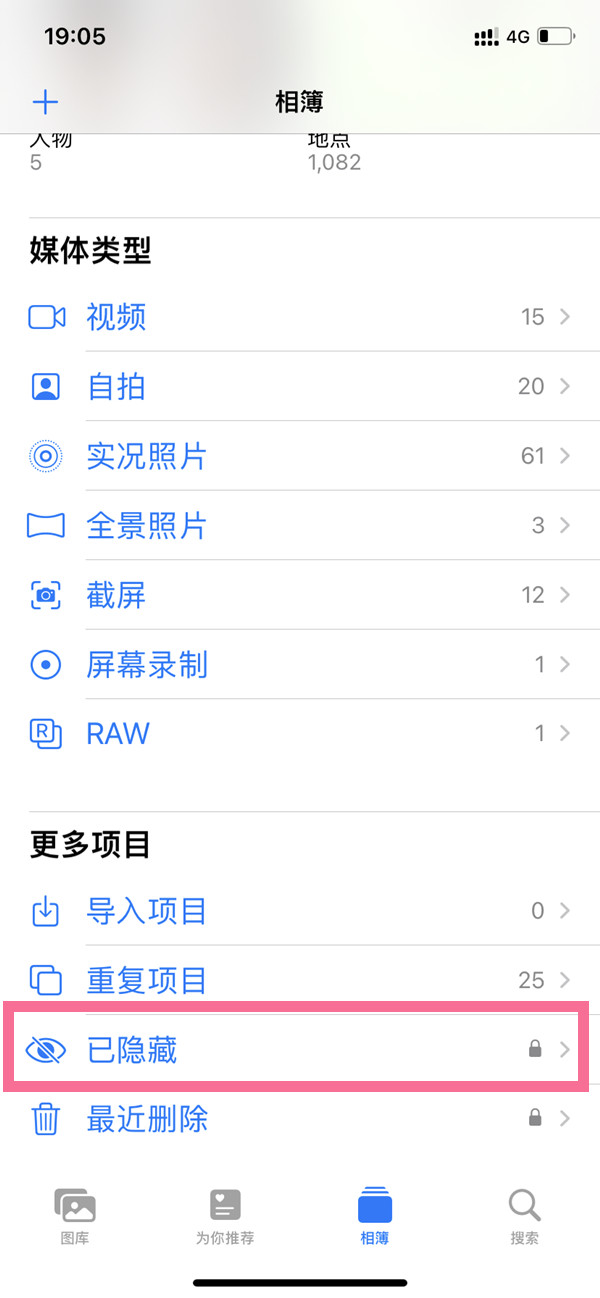This screenshot has width=600, height=1298.
Task: Open the 自拍 album
Action: (x=300, y=386)
